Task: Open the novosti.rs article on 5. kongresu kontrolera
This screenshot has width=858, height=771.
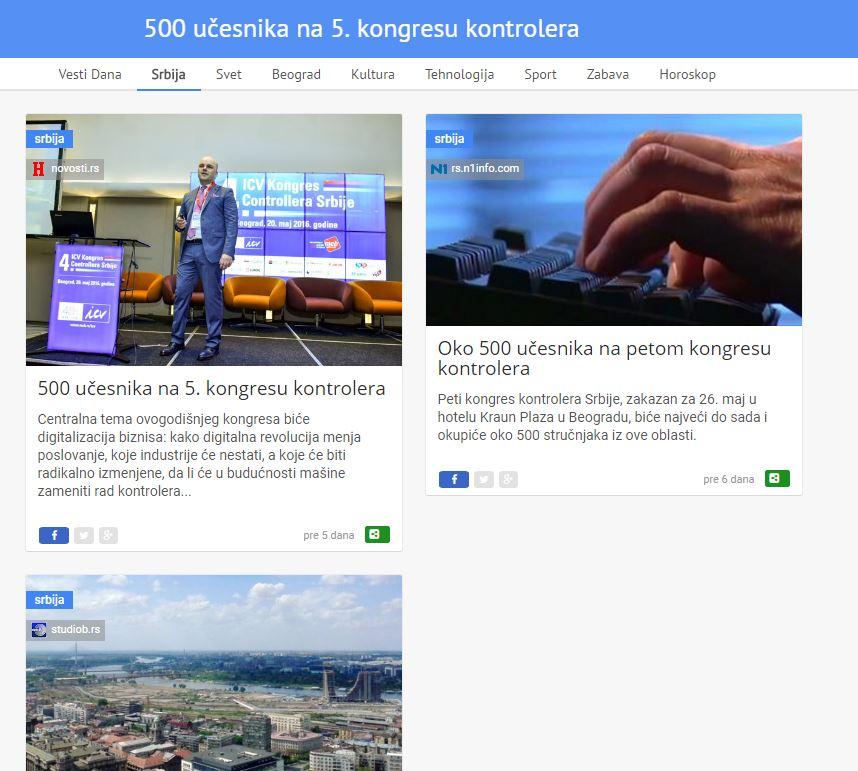Action: tap(211, 388)
